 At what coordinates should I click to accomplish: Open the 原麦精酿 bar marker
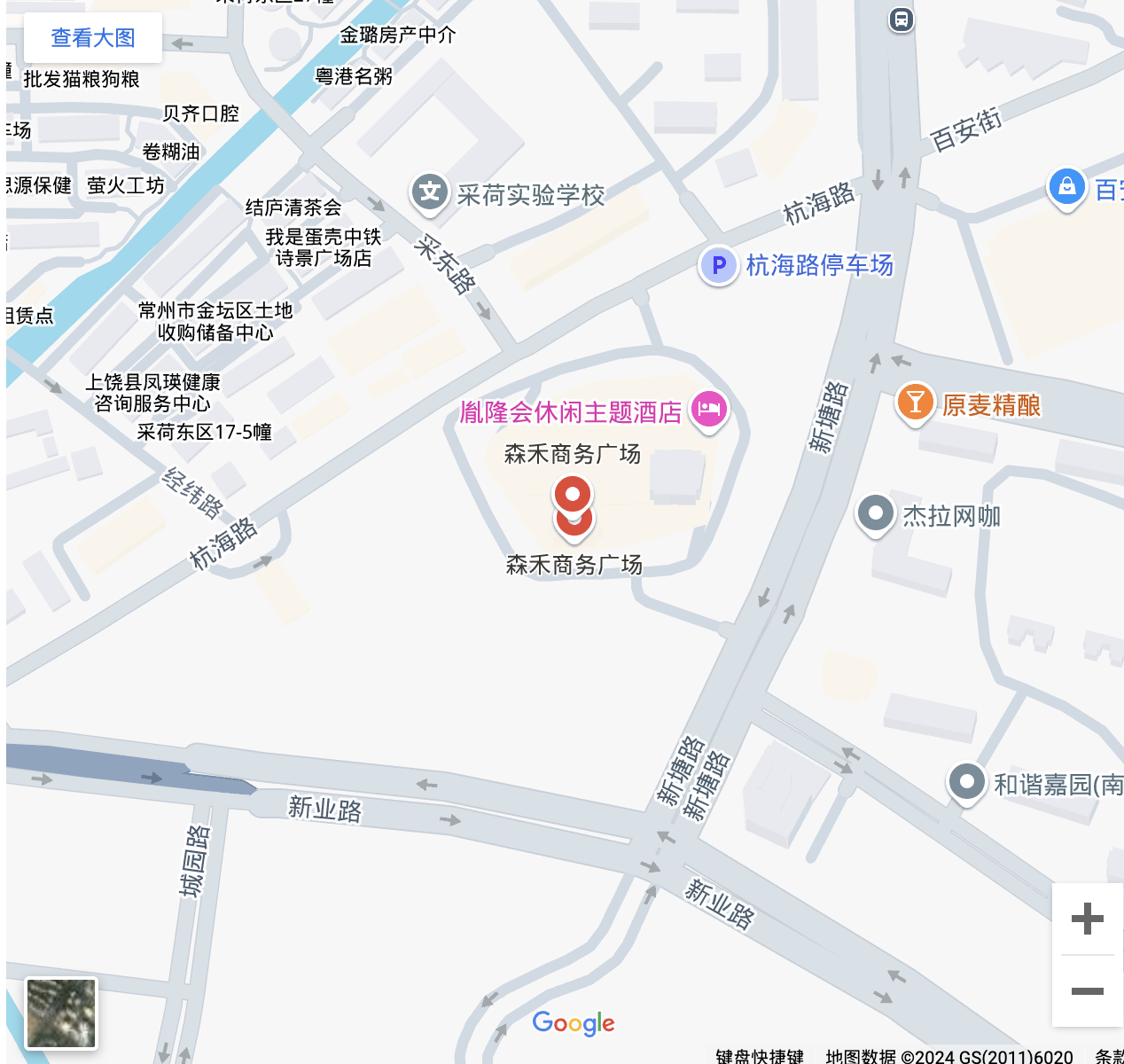pos(916,403)
